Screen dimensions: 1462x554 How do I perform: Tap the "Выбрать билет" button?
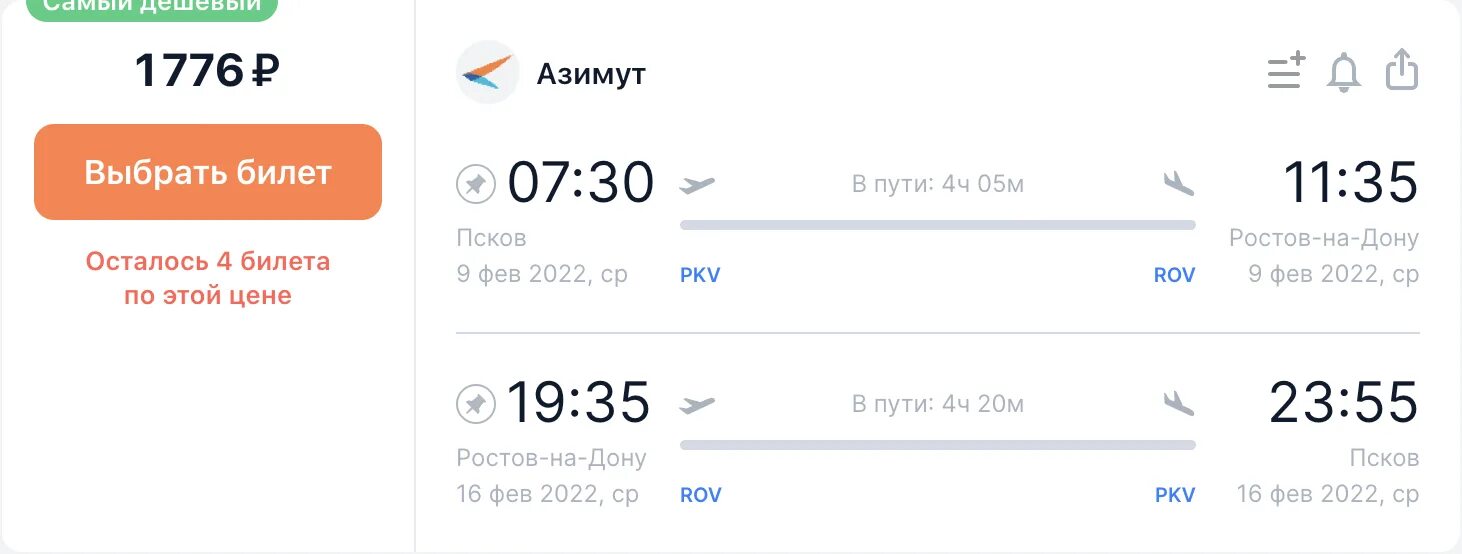pos(208,172)
